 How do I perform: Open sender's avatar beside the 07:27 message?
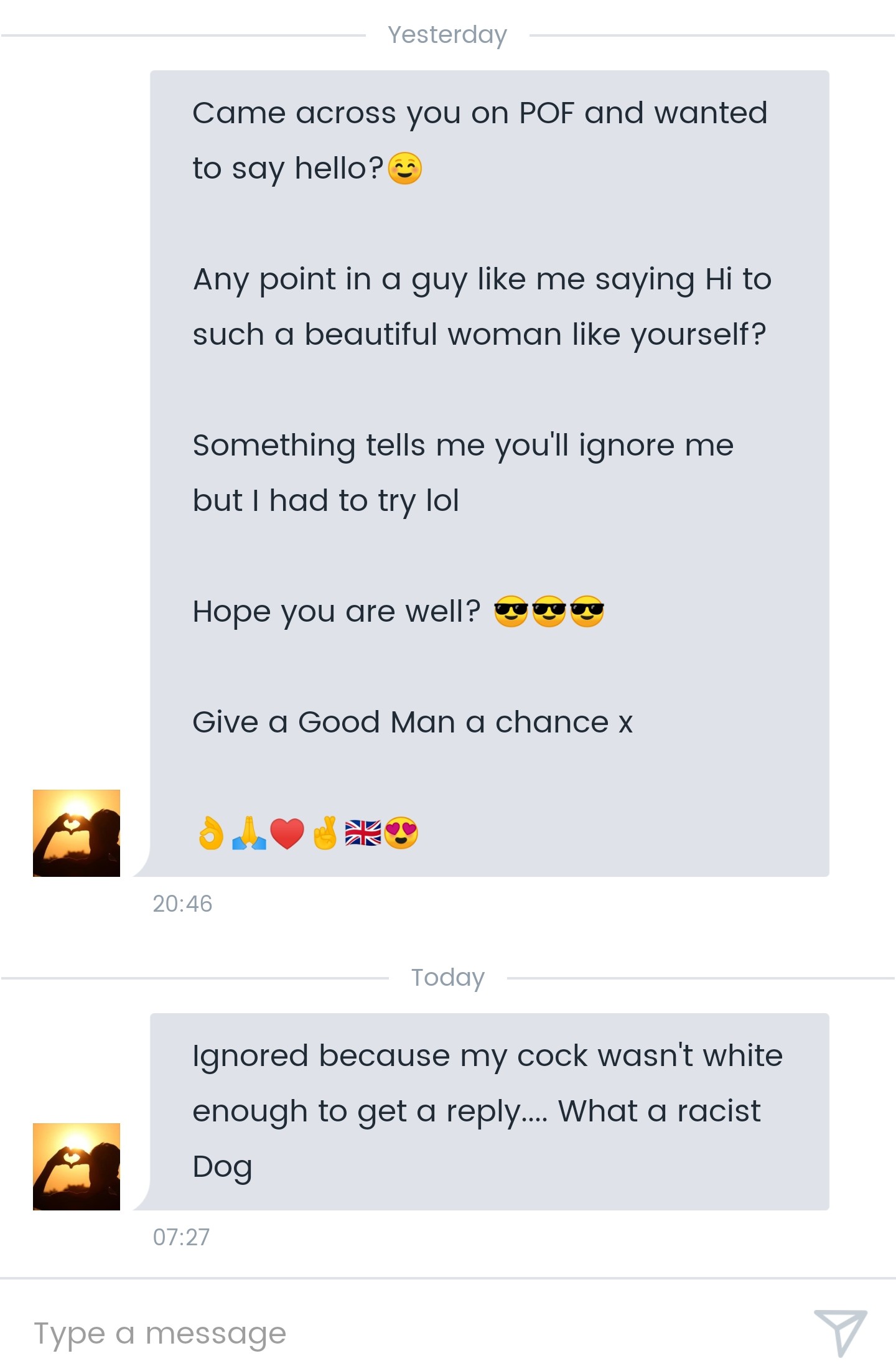pos(77,1166)
